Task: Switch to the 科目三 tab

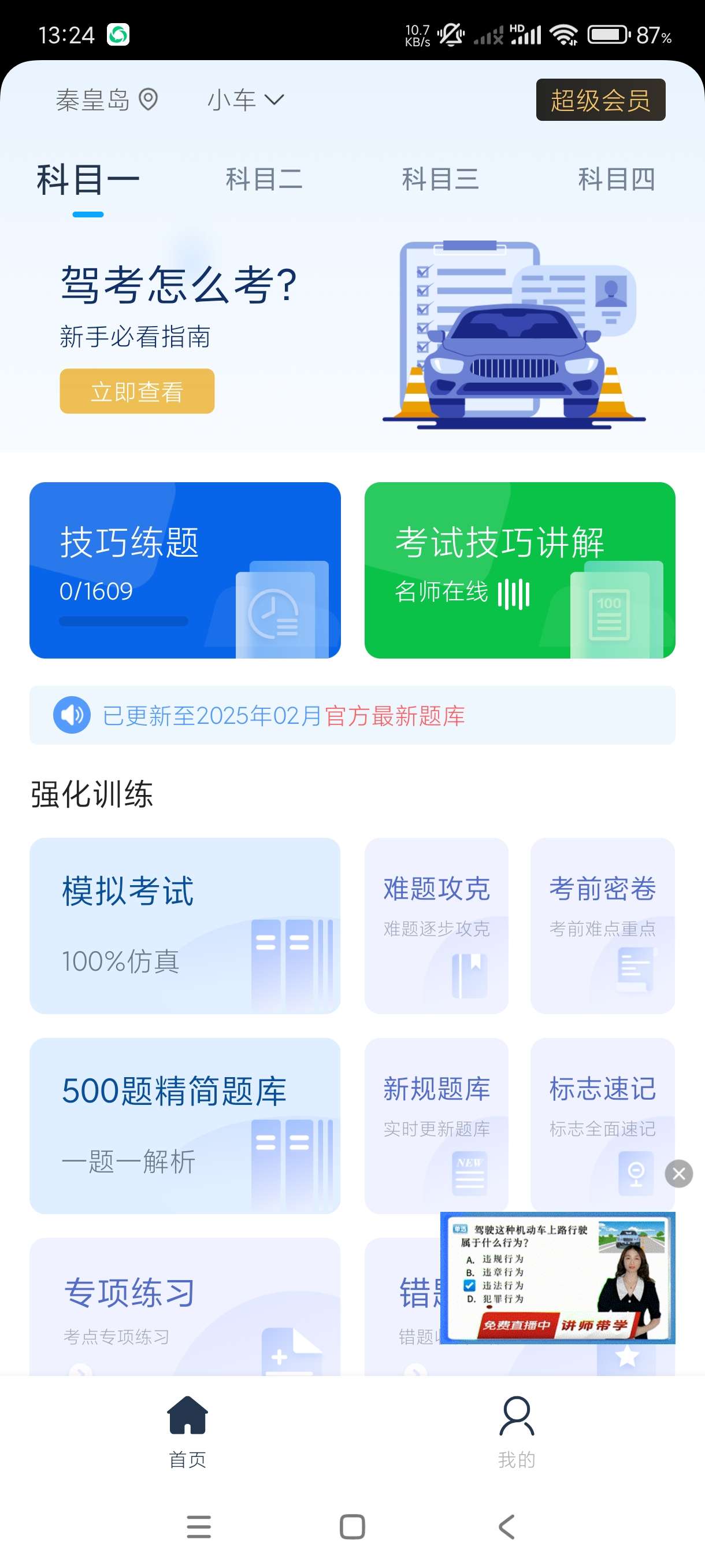Action: click(440, 180)
